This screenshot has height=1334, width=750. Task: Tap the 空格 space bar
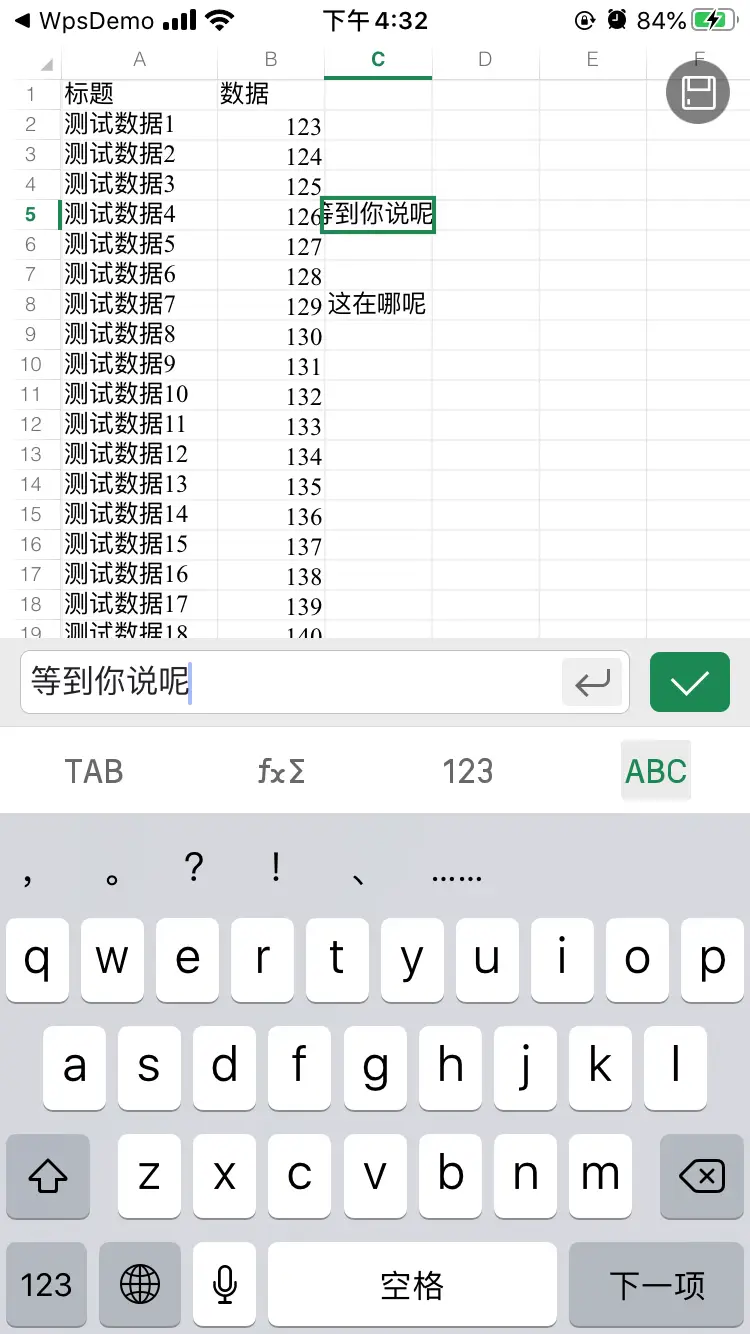[x=412, y=1284]
